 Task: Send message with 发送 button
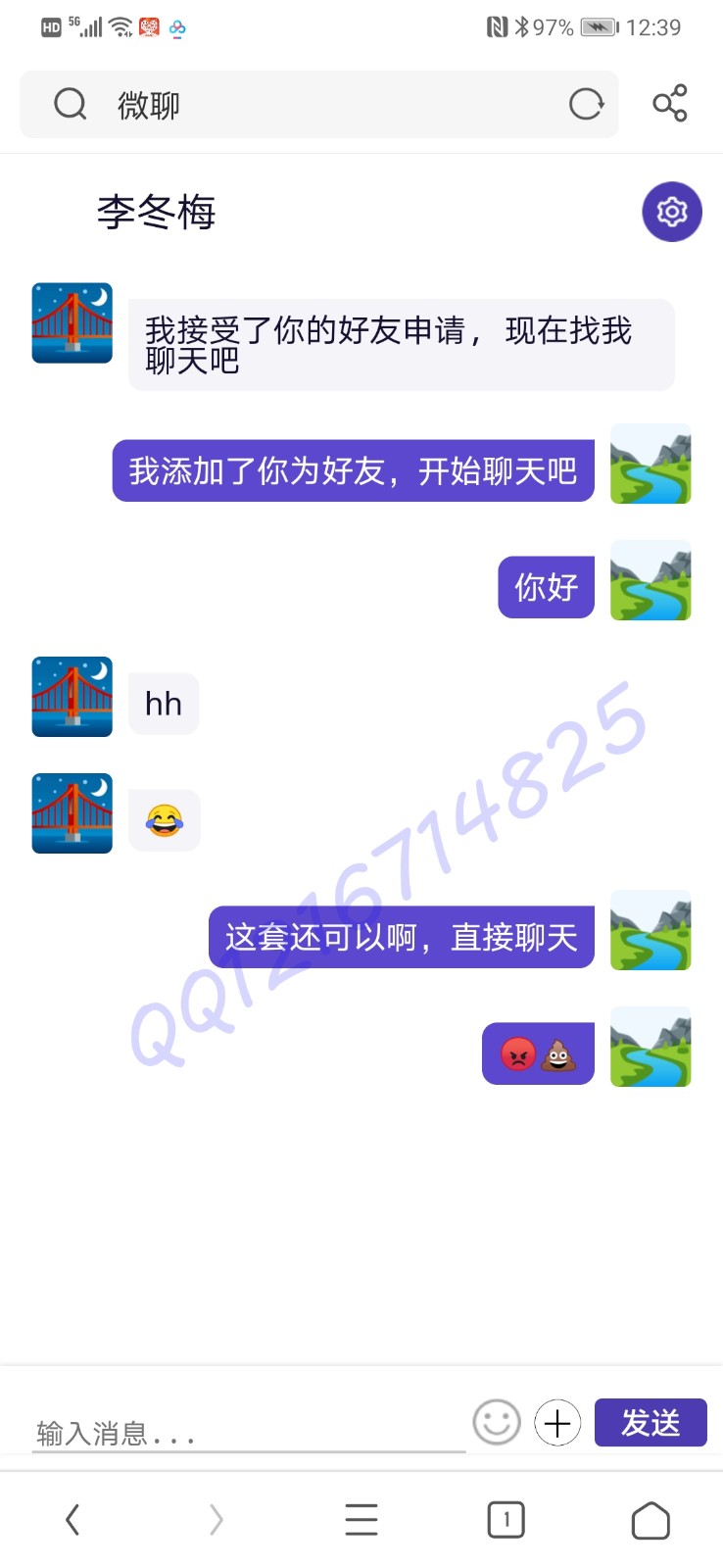coord(651,1422)
